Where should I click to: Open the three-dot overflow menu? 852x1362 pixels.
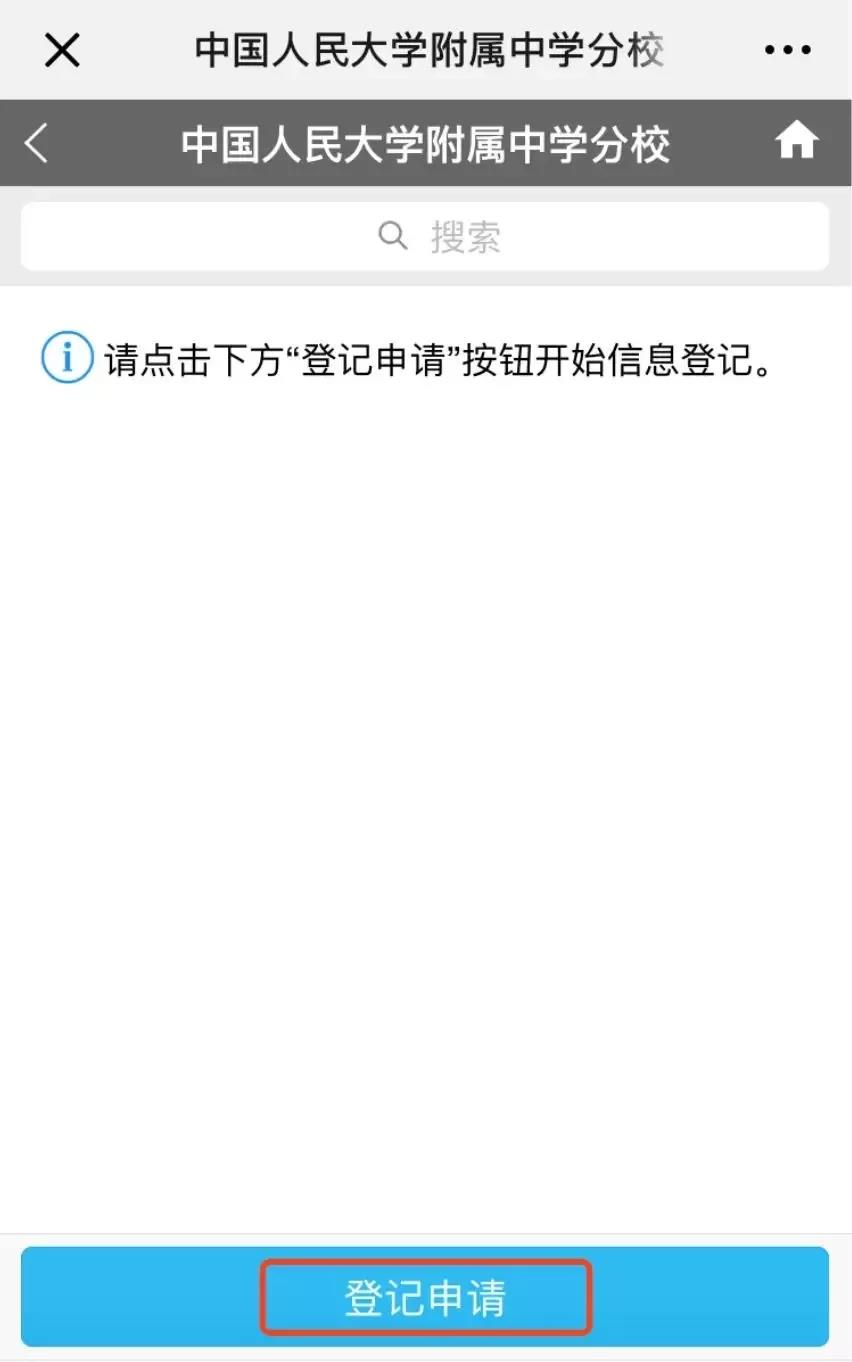(787, 49)
